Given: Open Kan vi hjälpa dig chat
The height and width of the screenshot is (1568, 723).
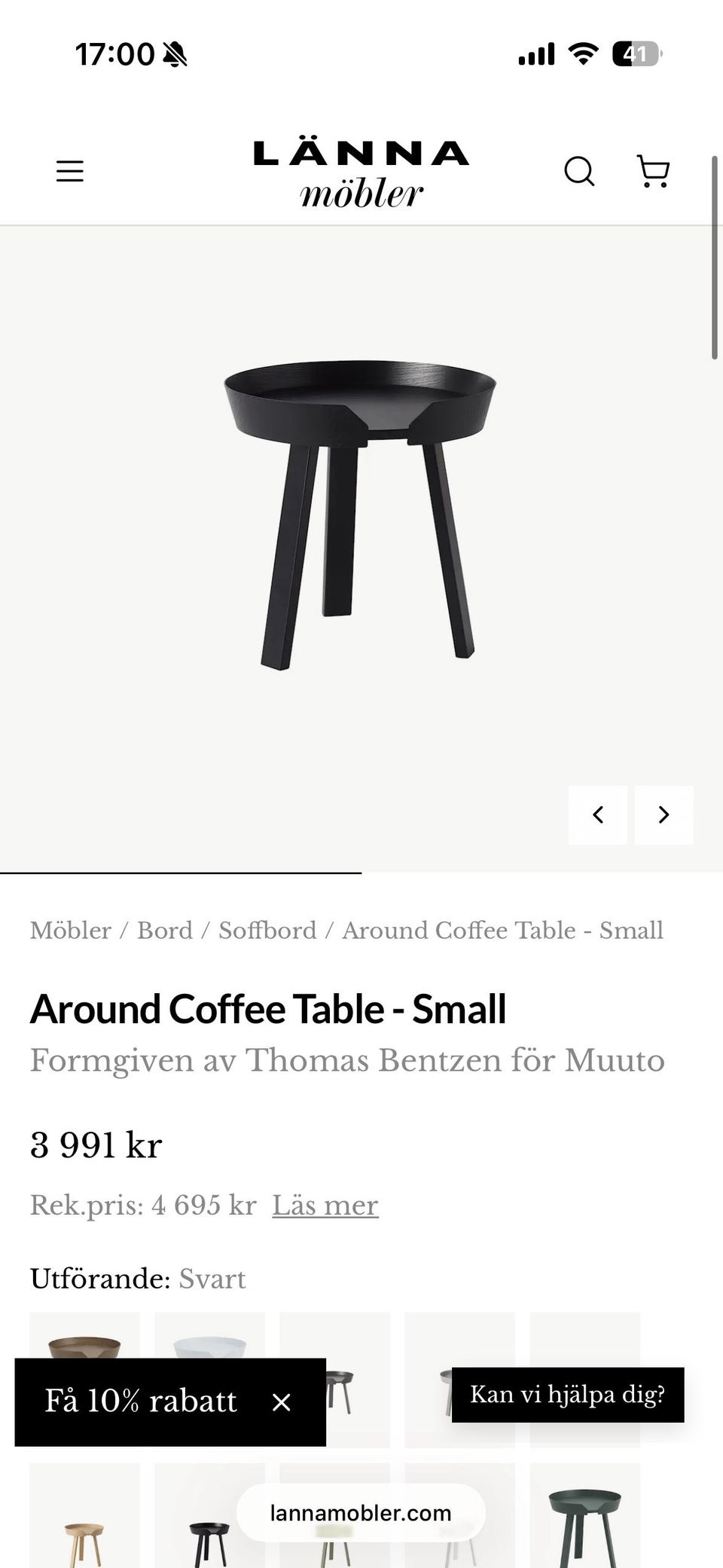Looking at the screenshot, I should tap(568, 1395).
